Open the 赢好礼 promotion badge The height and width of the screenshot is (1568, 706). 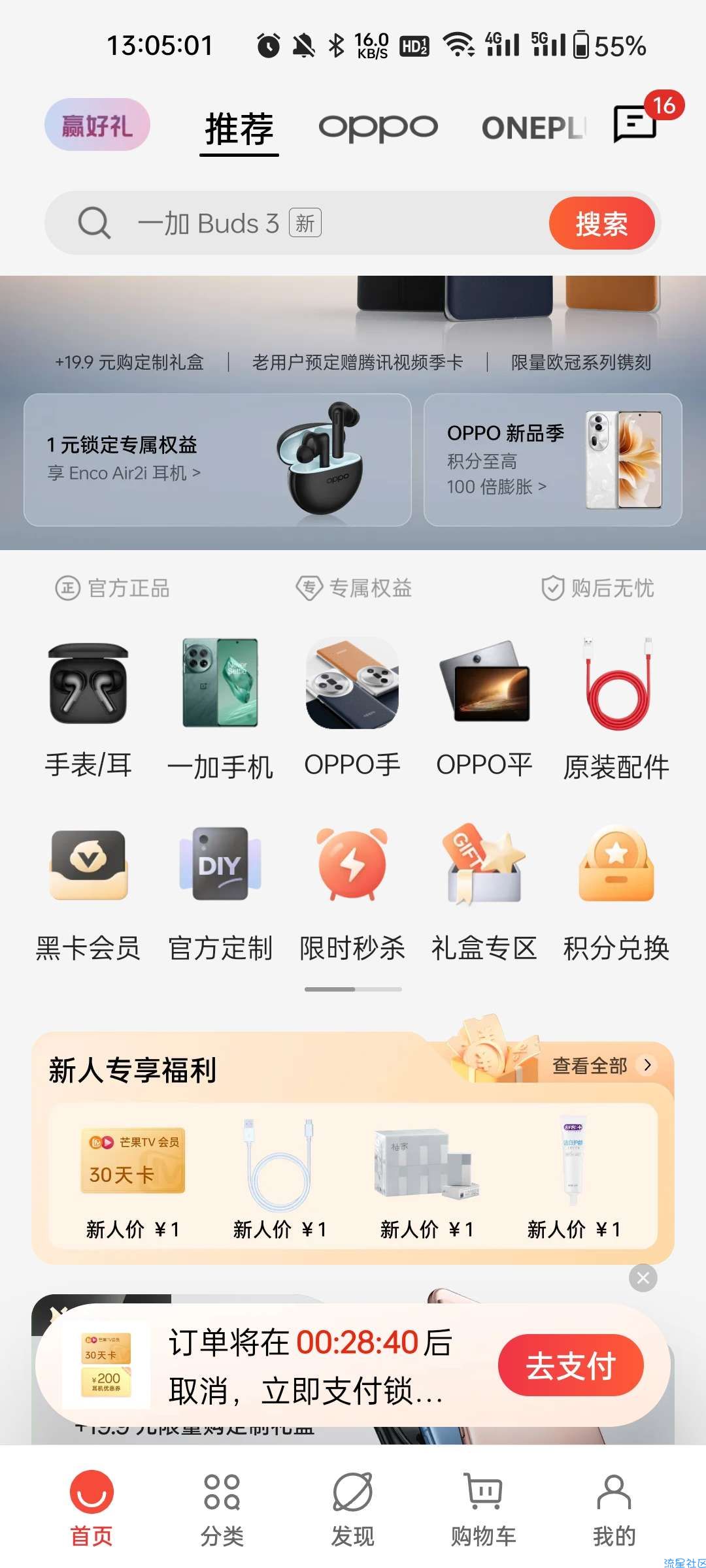pyautogui.click(x=97, y=125)
